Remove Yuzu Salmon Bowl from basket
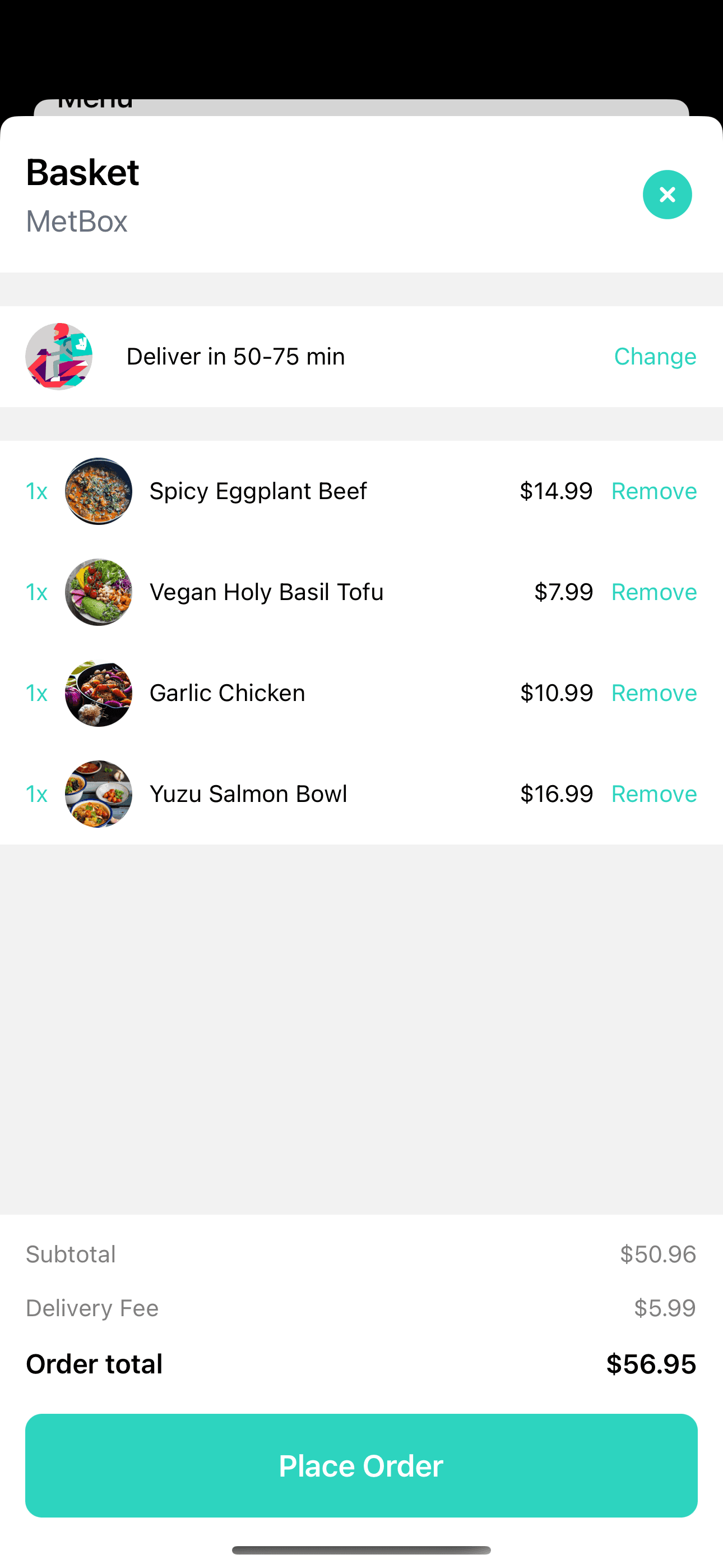723x1568 pixels. (654, 794)
